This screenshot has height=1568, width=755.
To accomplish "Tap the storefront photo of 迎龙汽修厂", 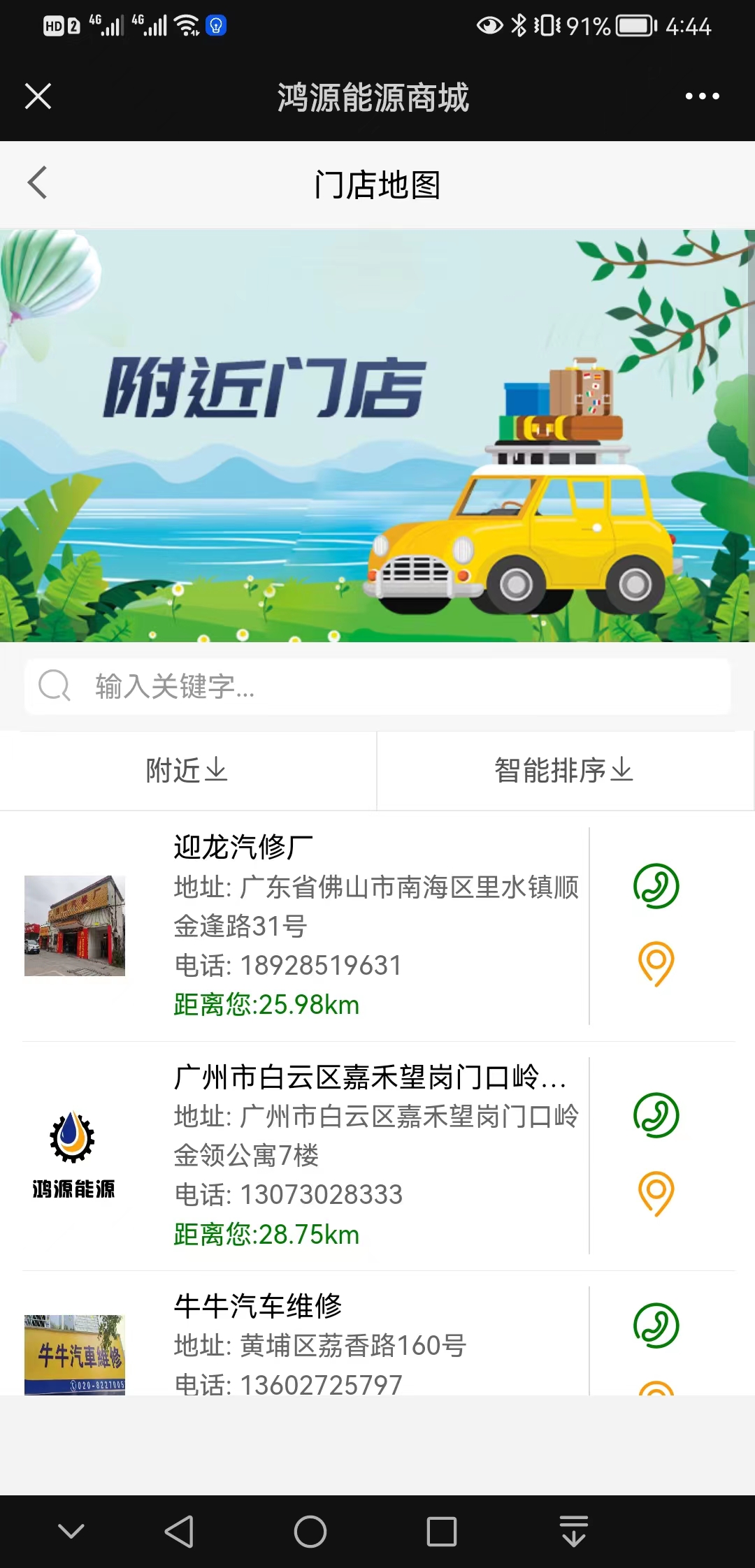I will click(75, 925).
